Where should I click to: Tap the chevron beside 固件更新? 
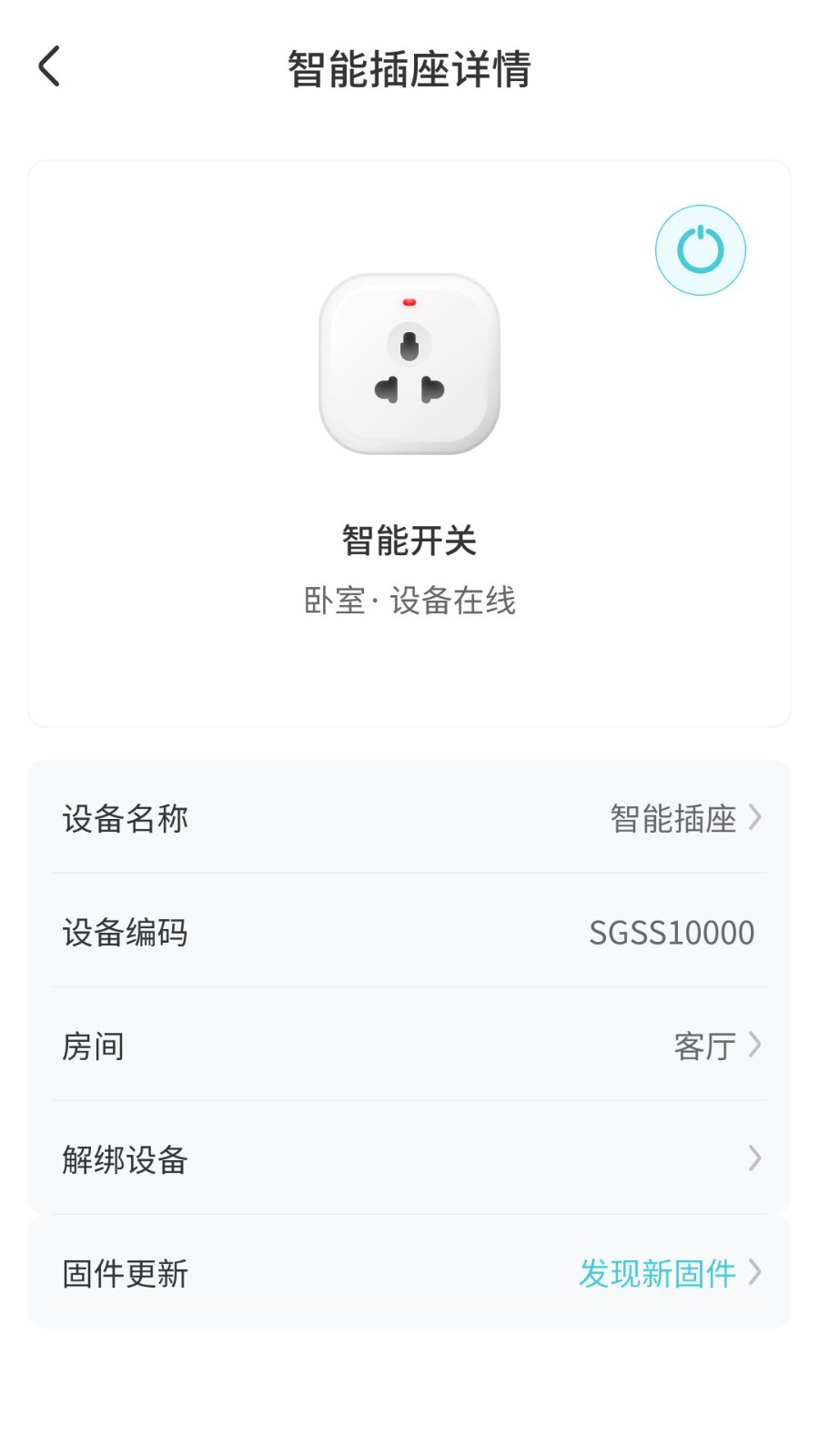[x=754, y=1274]
